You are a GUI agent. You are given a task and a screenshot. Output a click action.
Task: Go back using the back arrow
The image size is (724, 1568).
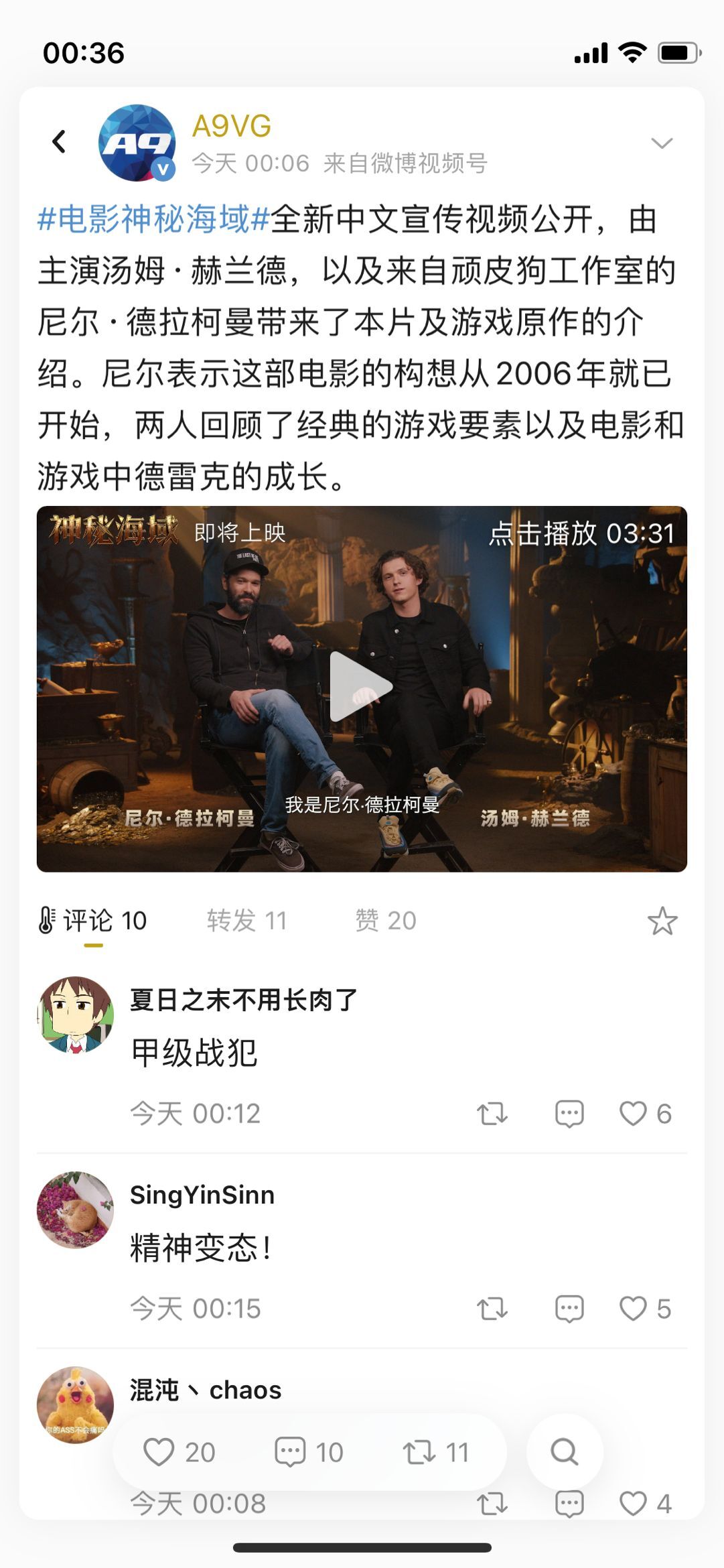click(59, 142)
